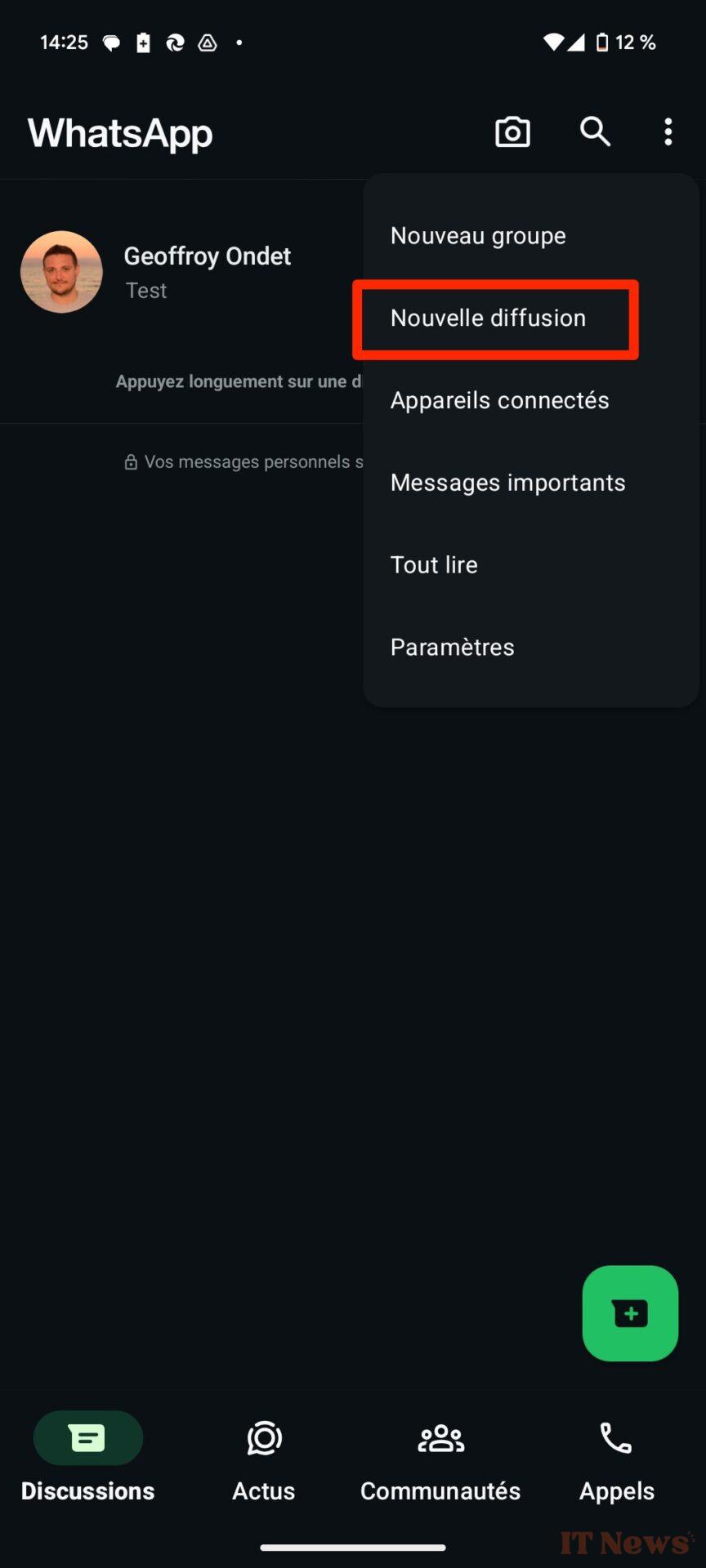Switch to the Discussions tab
Viewport: 706px width, 1568px height.
click(88, 1459)
